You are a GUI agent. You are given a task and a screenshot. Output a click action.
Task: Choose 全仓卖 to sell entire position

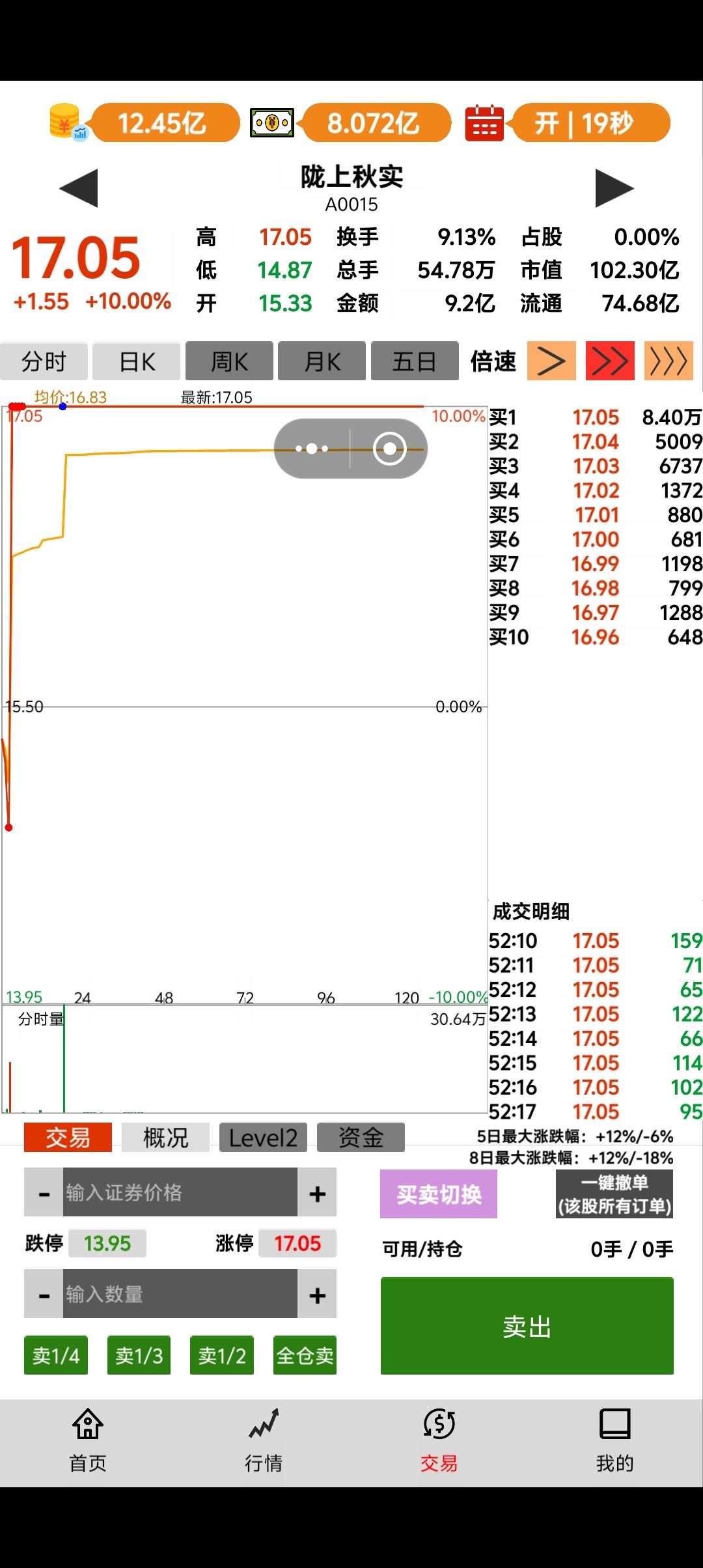pyautogui.click(x=305, y=1355)
